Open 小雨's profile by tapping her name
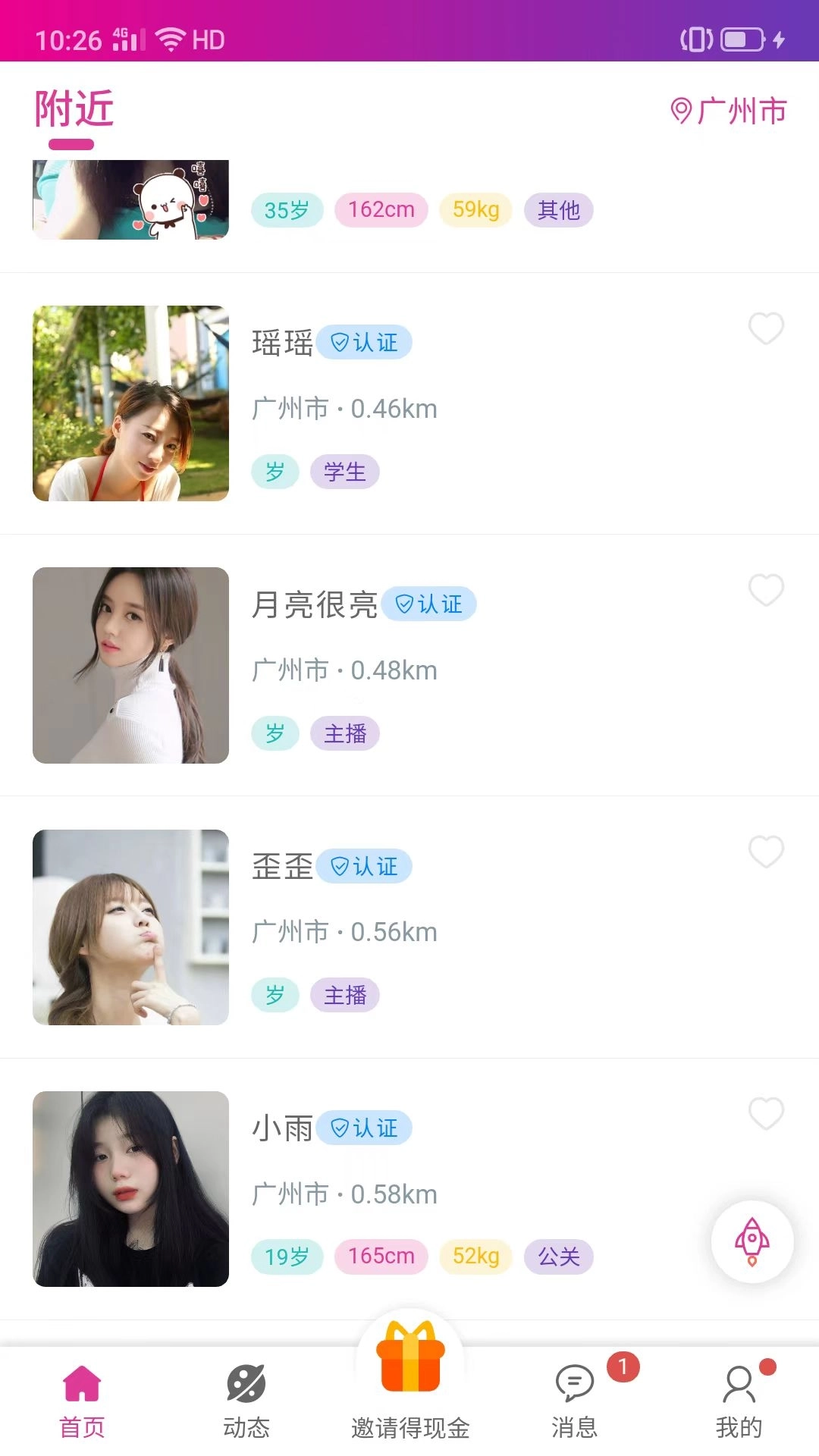Viewport: 819px width, 1456px height. point(282,1128)
